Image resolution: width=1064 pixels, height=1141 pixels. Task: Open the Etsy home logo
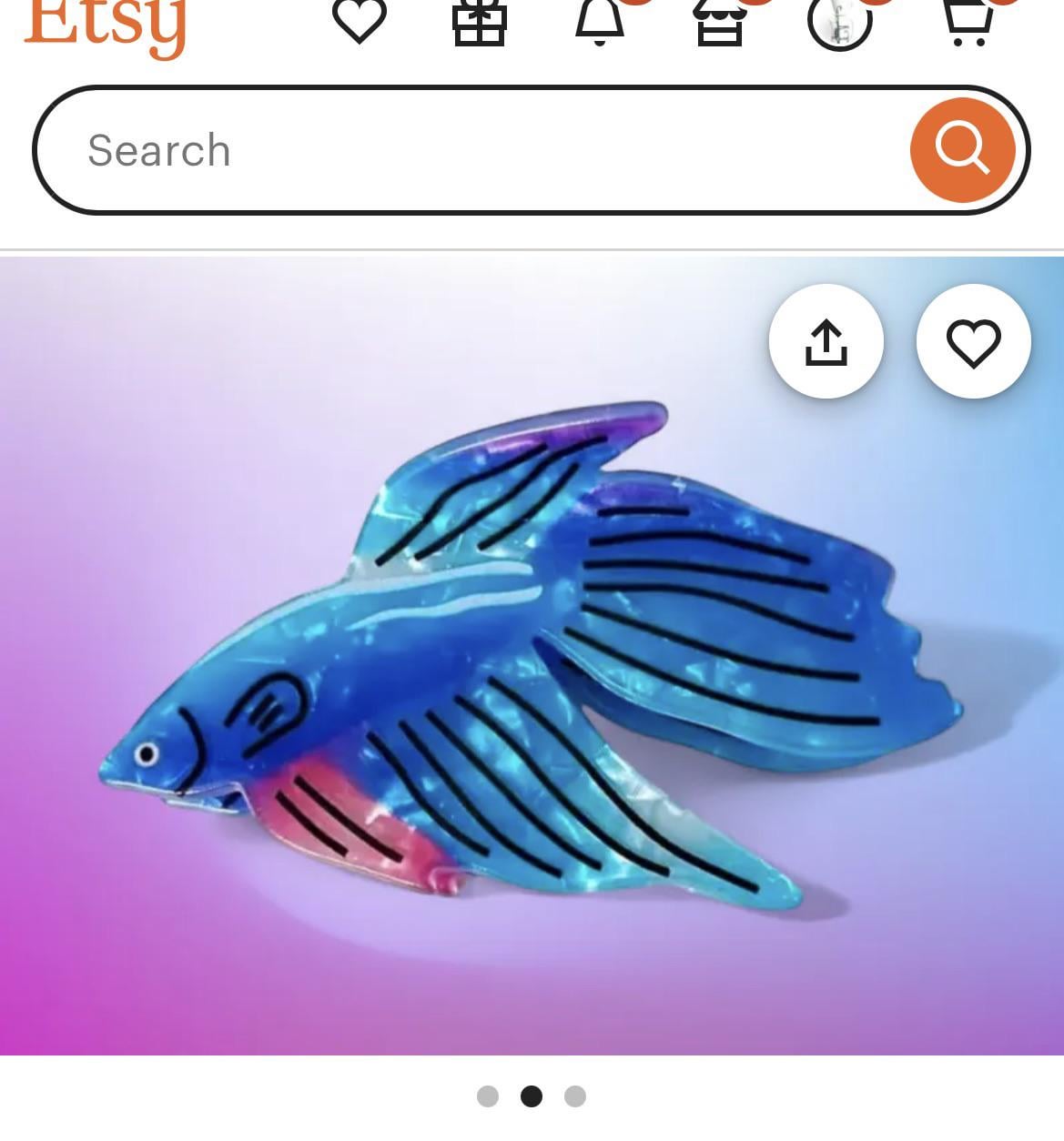pos(105,23)
